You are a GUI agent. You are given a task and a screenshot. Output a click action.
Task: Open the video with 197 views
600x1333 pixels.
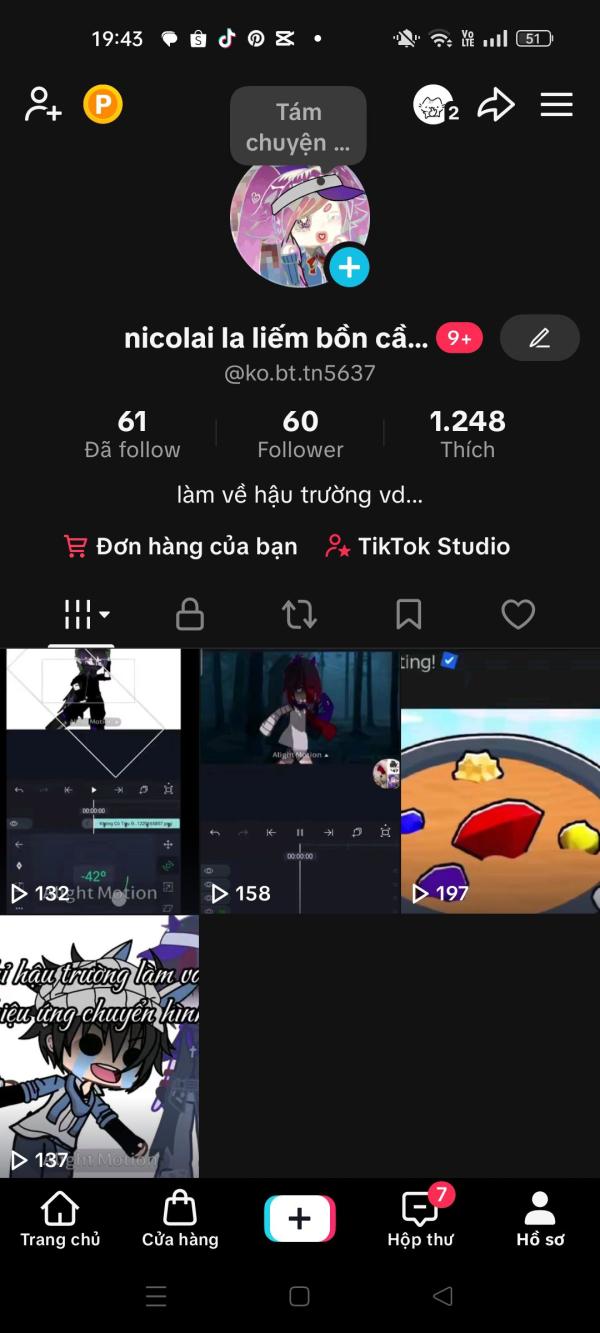coord(500,780)
